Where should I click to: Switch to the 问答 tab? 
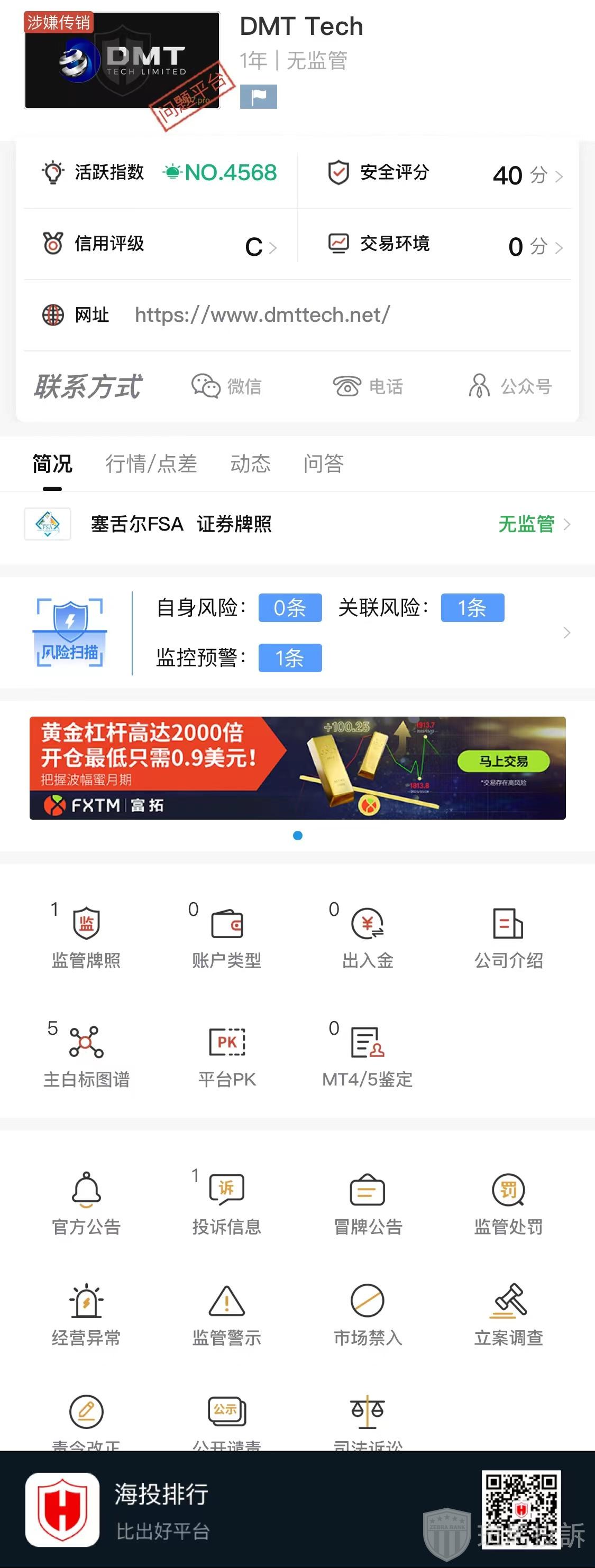coord(323,464)
